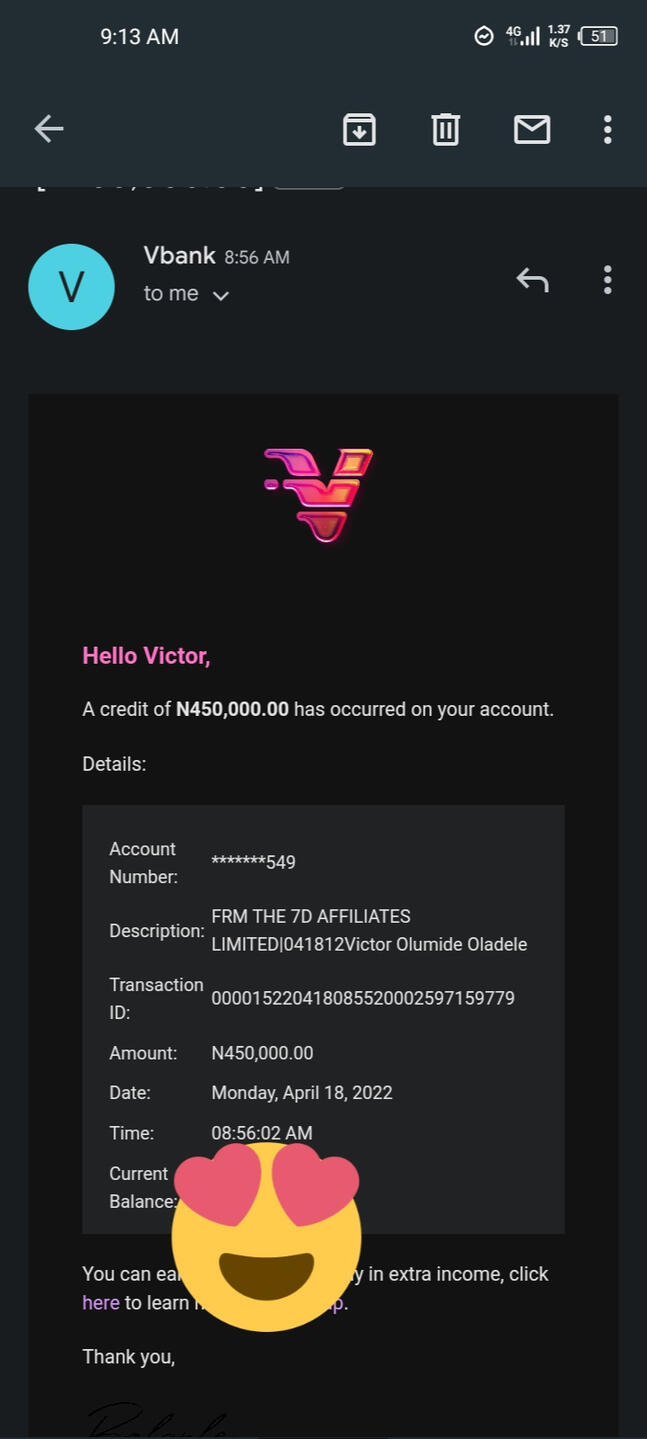The image size is (647, 1439).
Task: Expand recipient details next to "to me"
Action: point(221,295)
